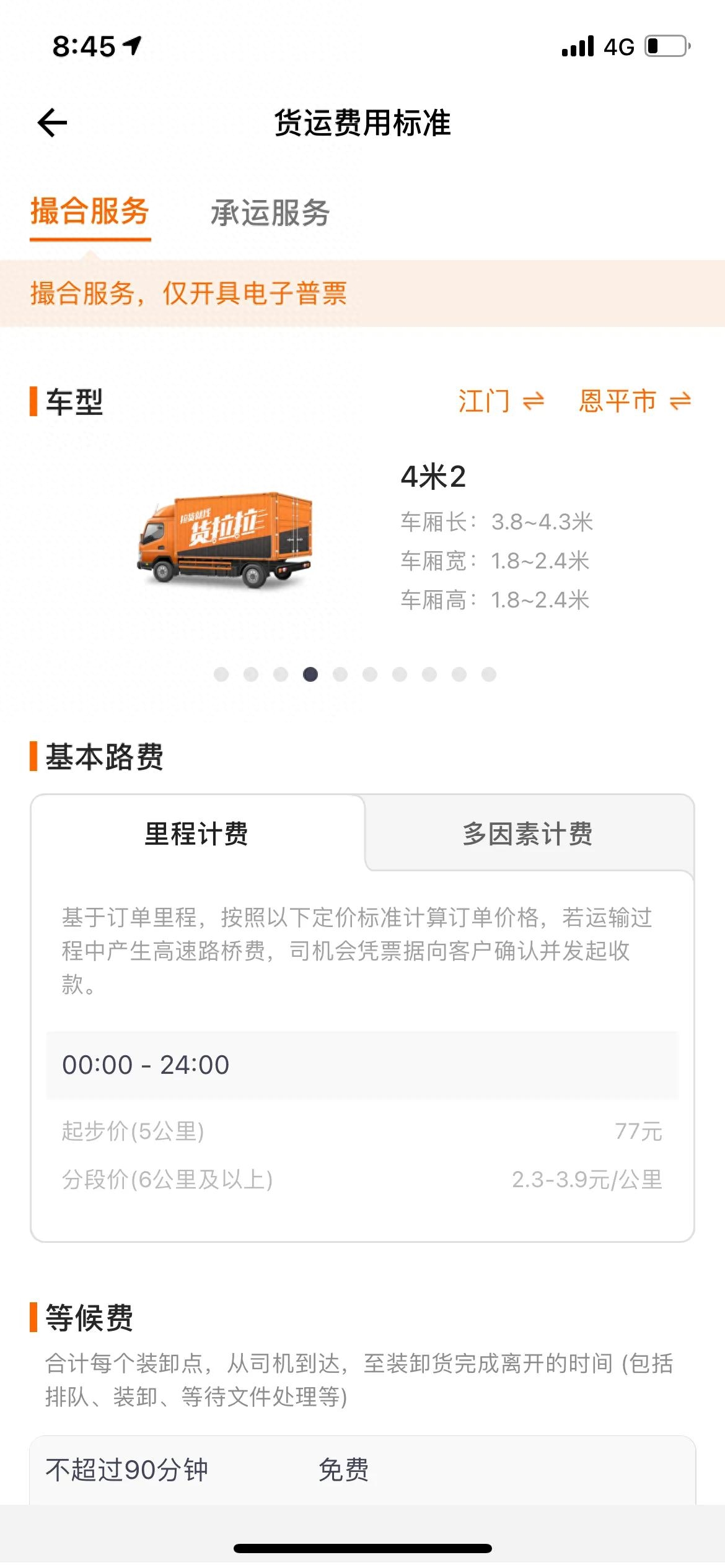Go back from the 货运费用标准 page
The height and width of the screenshot is (1568, 725).
click(x=53, y=123)
